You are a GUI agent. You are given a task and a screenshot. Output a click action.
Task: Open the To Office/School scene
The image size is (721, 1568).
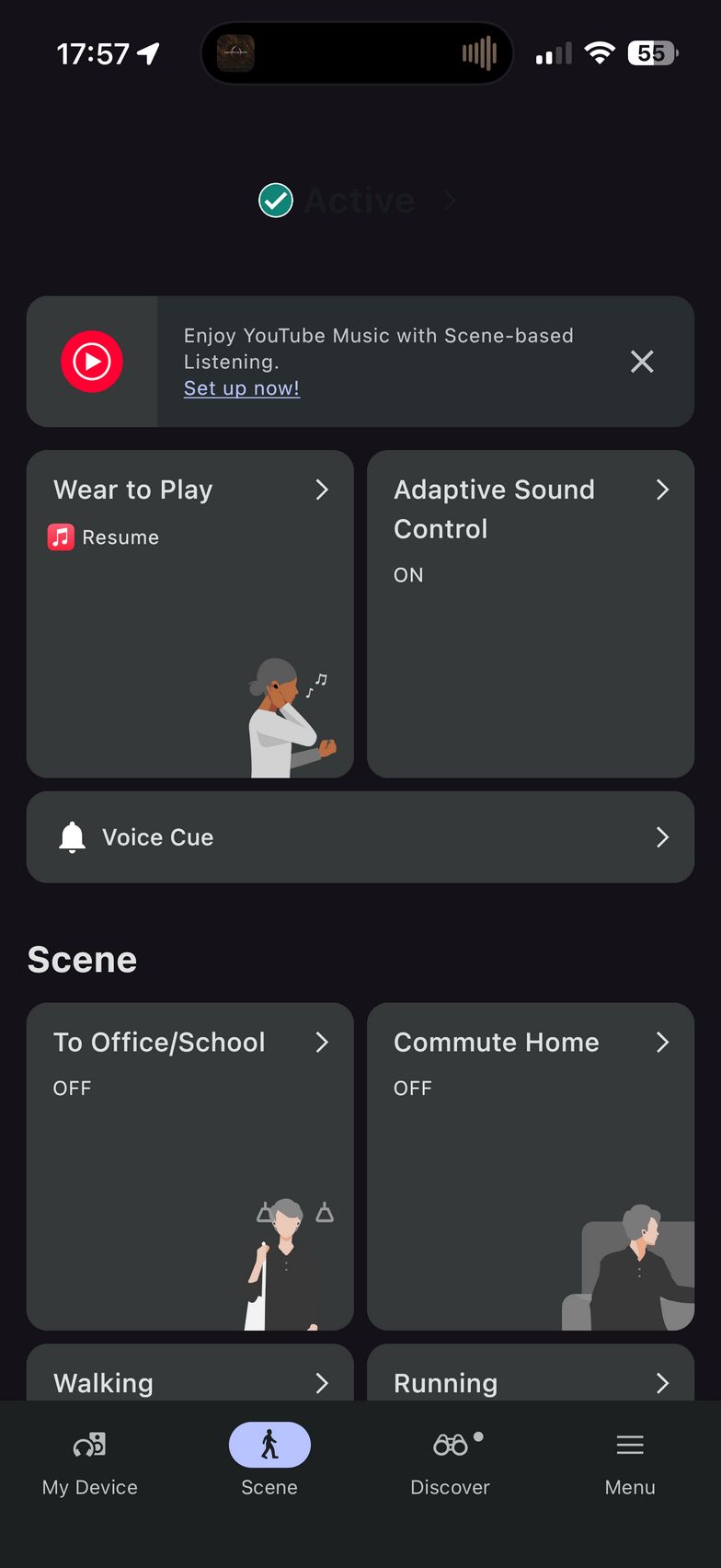coord(189,1165)
